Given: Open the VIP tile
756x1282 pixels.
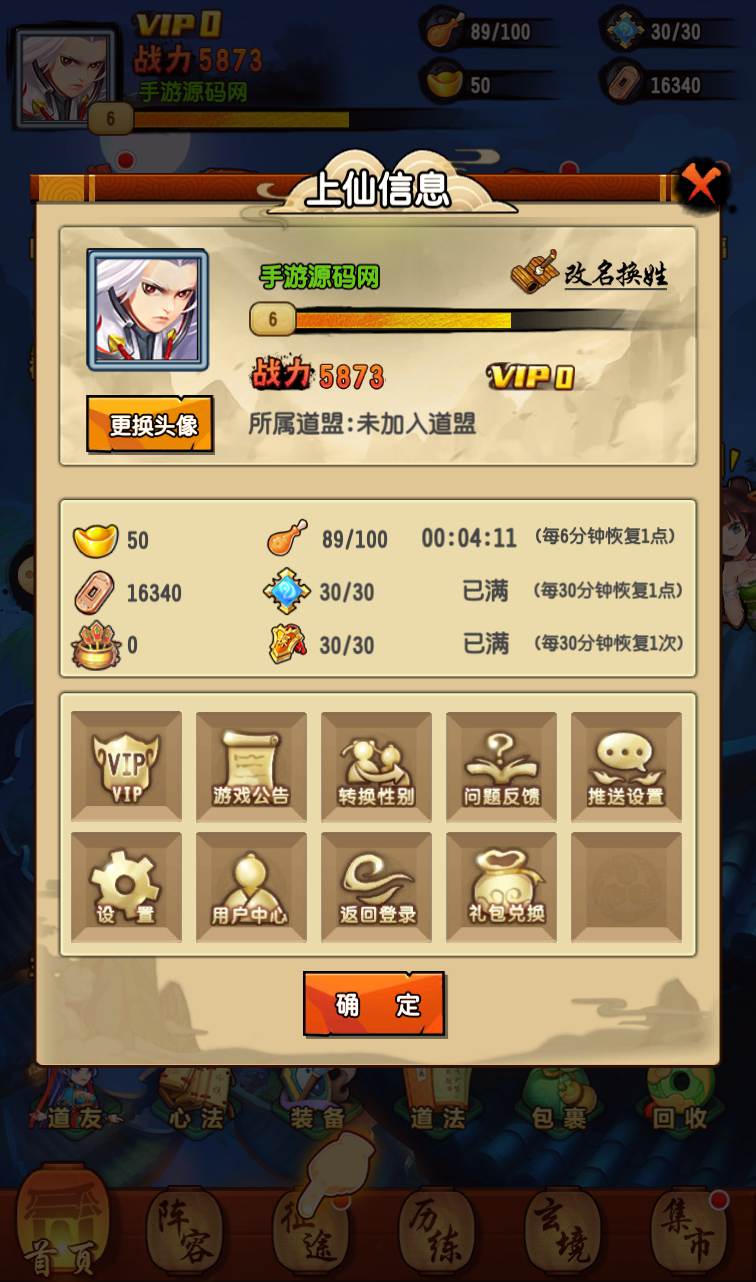Looking at the screenshot, I should coord(126,766).
